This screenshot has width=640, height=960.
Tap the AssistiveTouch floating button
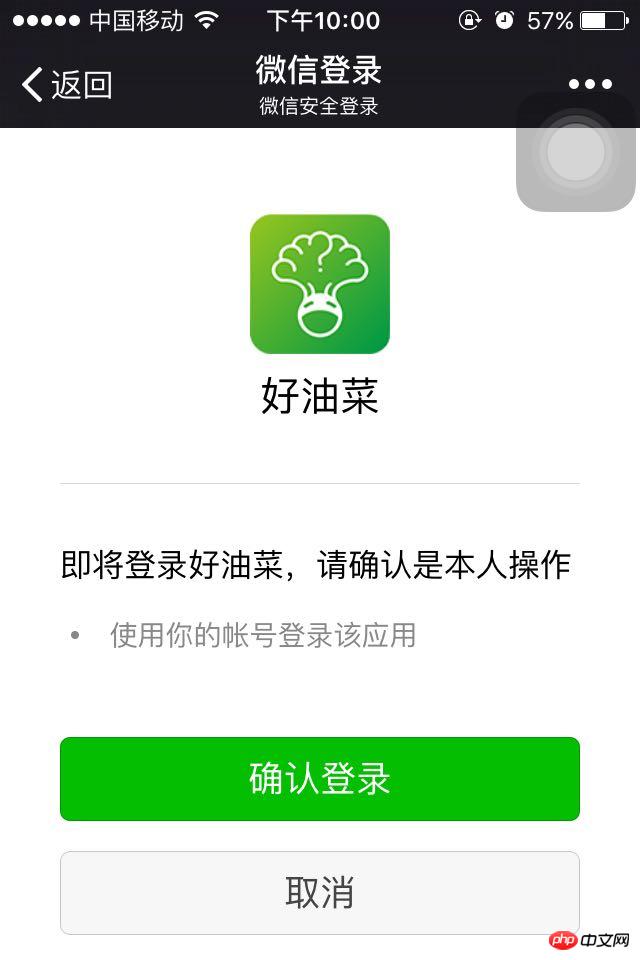tap(576, 152)
